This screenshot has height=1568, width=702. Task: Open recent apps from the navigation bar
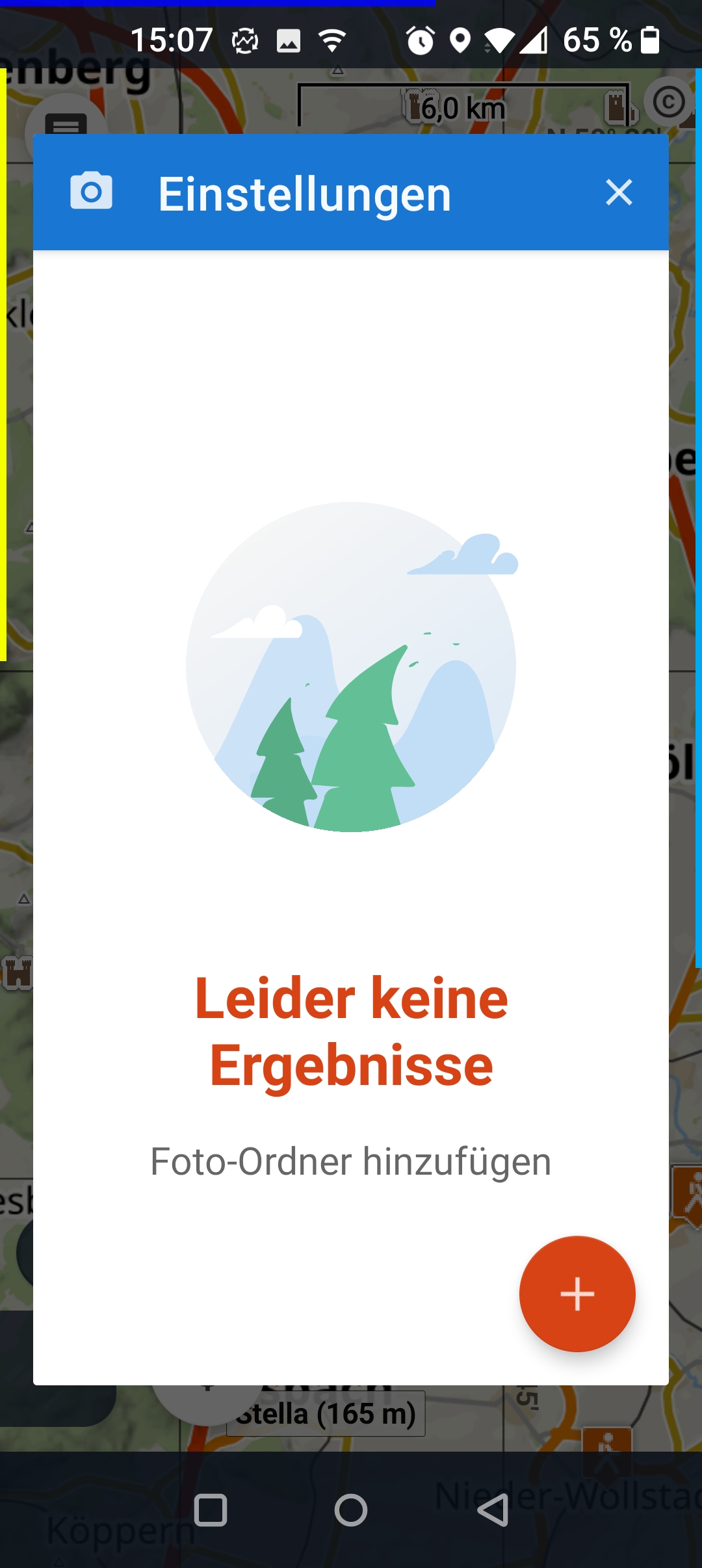point(211,1509)
